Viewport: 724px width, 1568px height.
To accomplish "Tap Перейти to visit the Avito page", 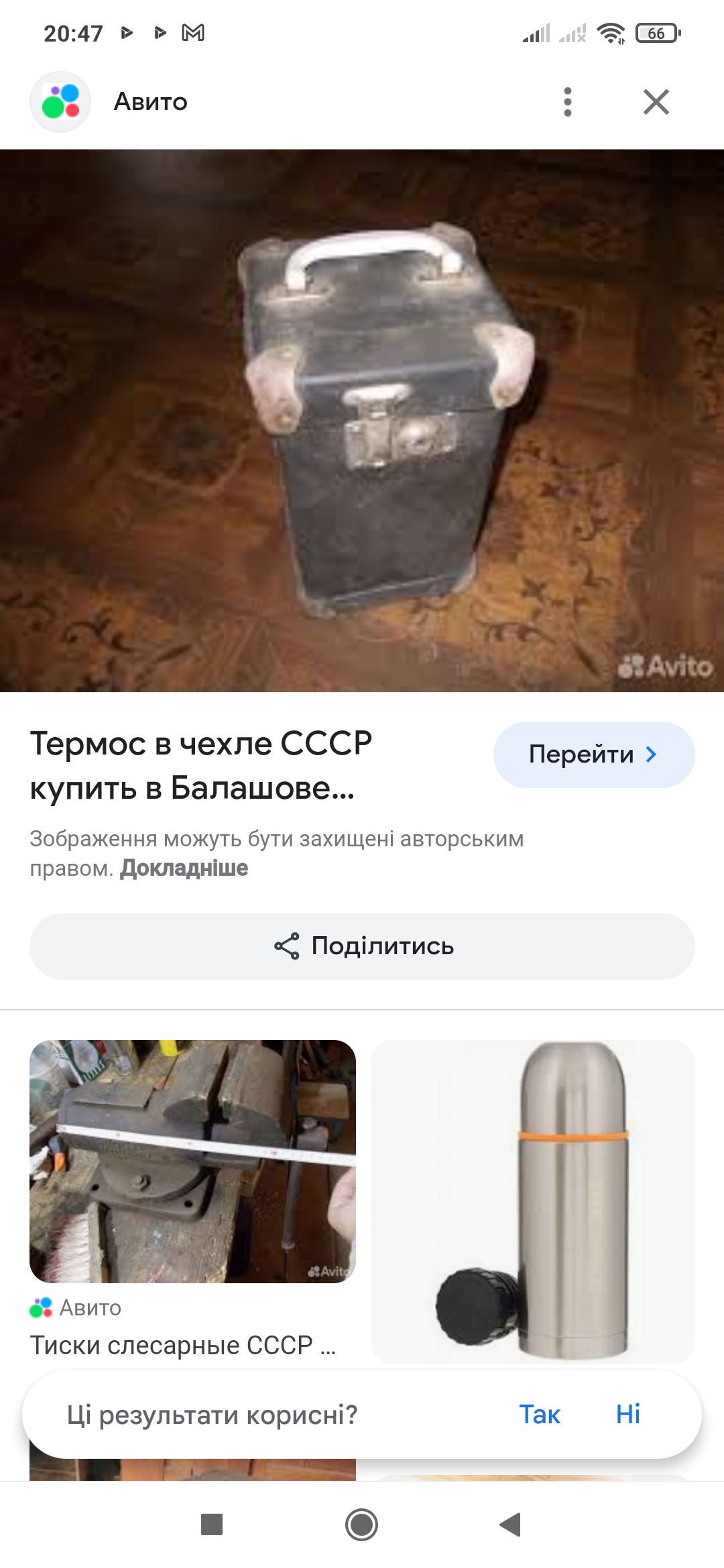I will [x=593, y=755].
